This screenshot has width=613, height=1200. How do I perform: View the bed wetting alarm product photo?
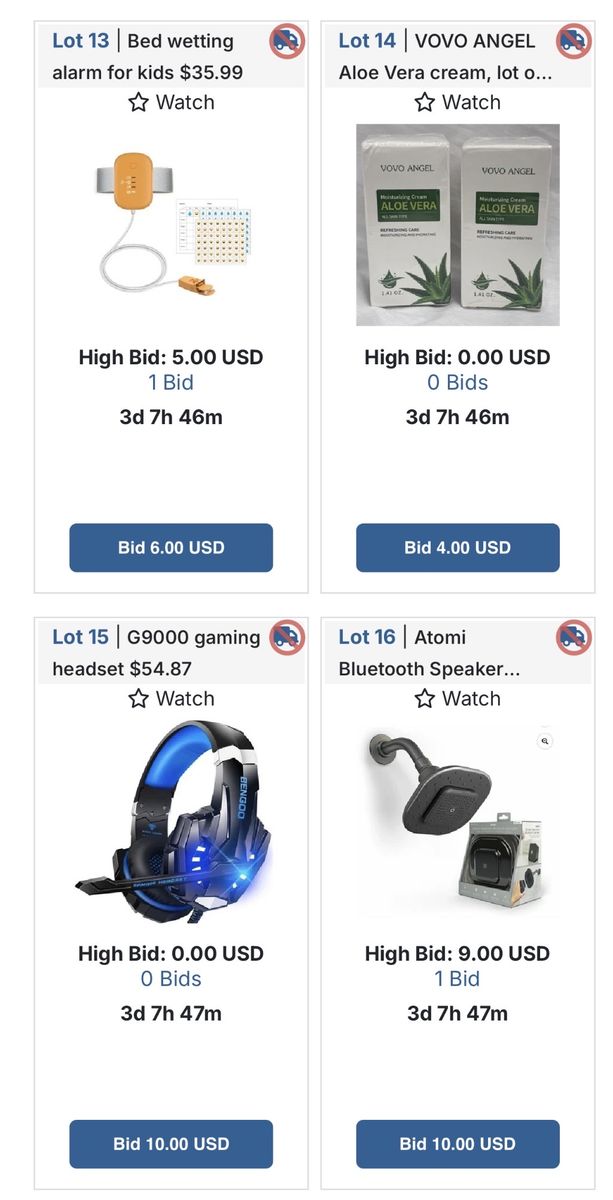pos(171,225)
